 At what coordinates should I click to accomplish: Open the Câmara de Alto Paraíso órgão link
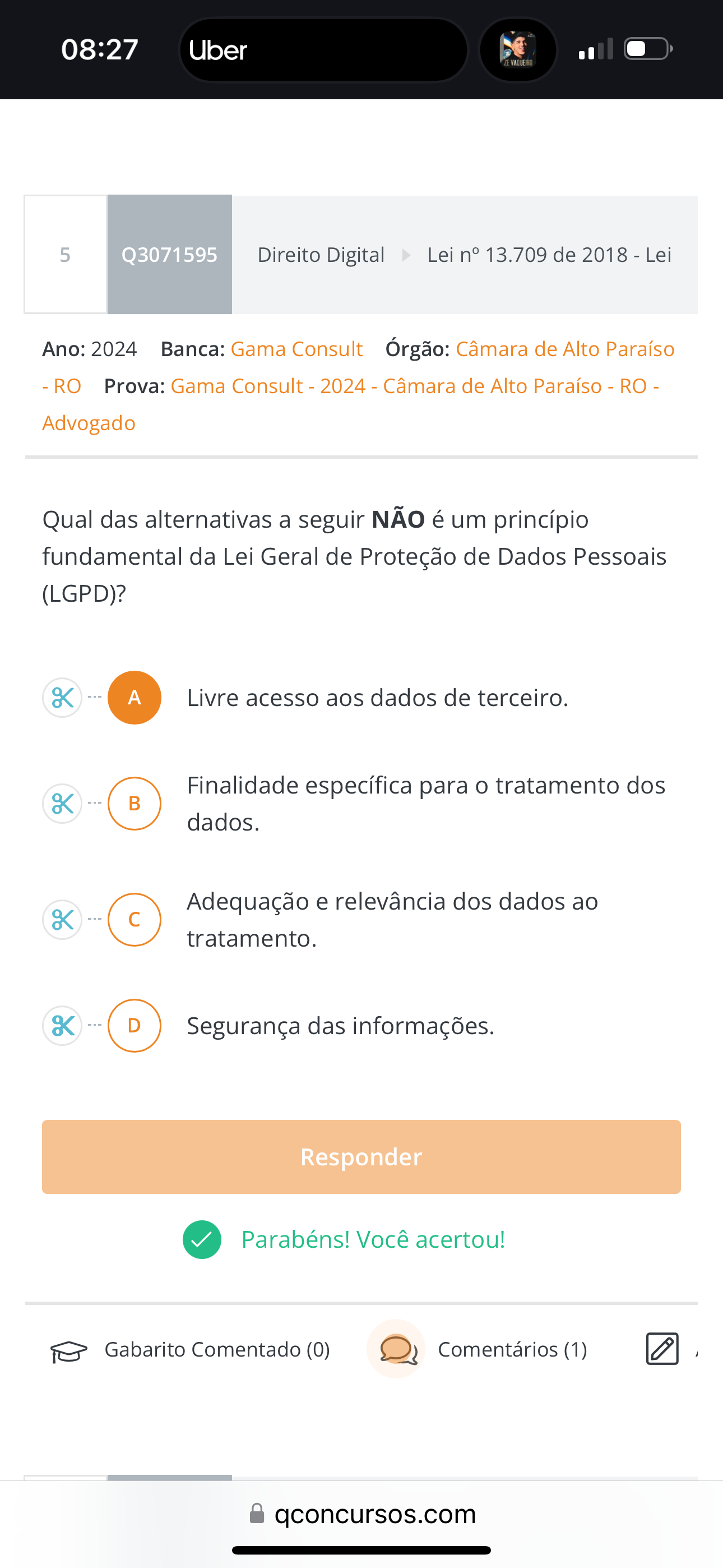tap(564, 349)
